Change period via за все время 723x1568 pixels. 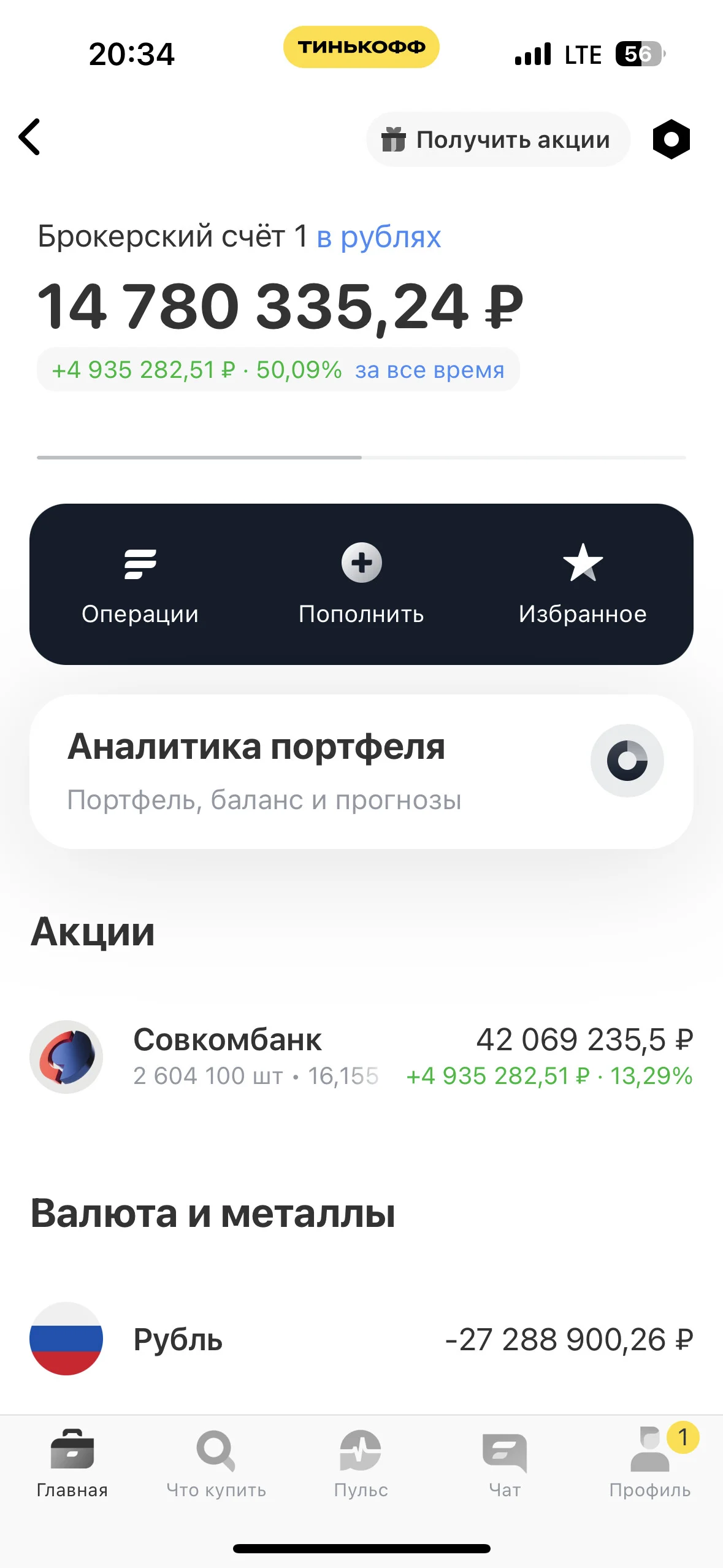click(430, 370)
